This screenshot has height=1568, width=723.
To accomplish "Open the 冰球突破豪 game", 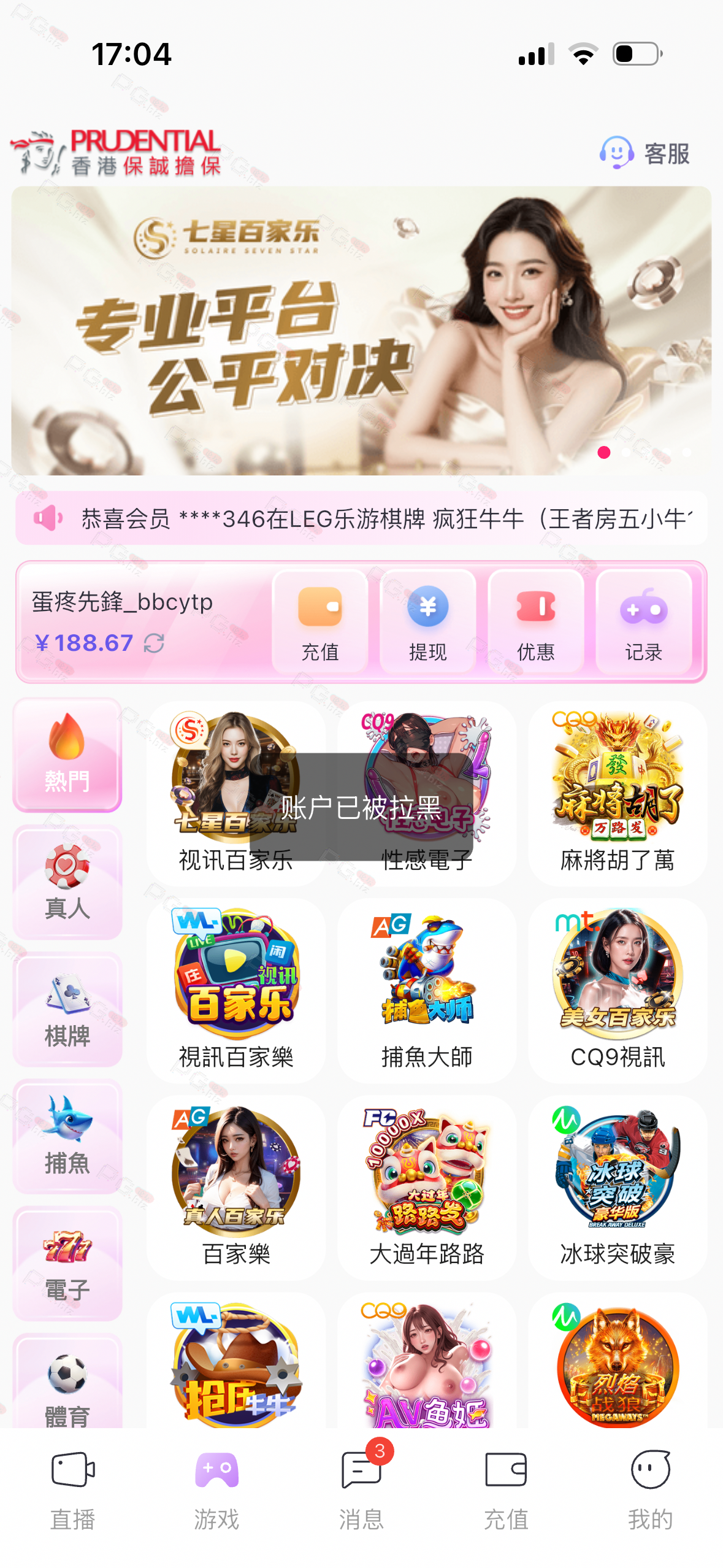I will coord(617,1186).
